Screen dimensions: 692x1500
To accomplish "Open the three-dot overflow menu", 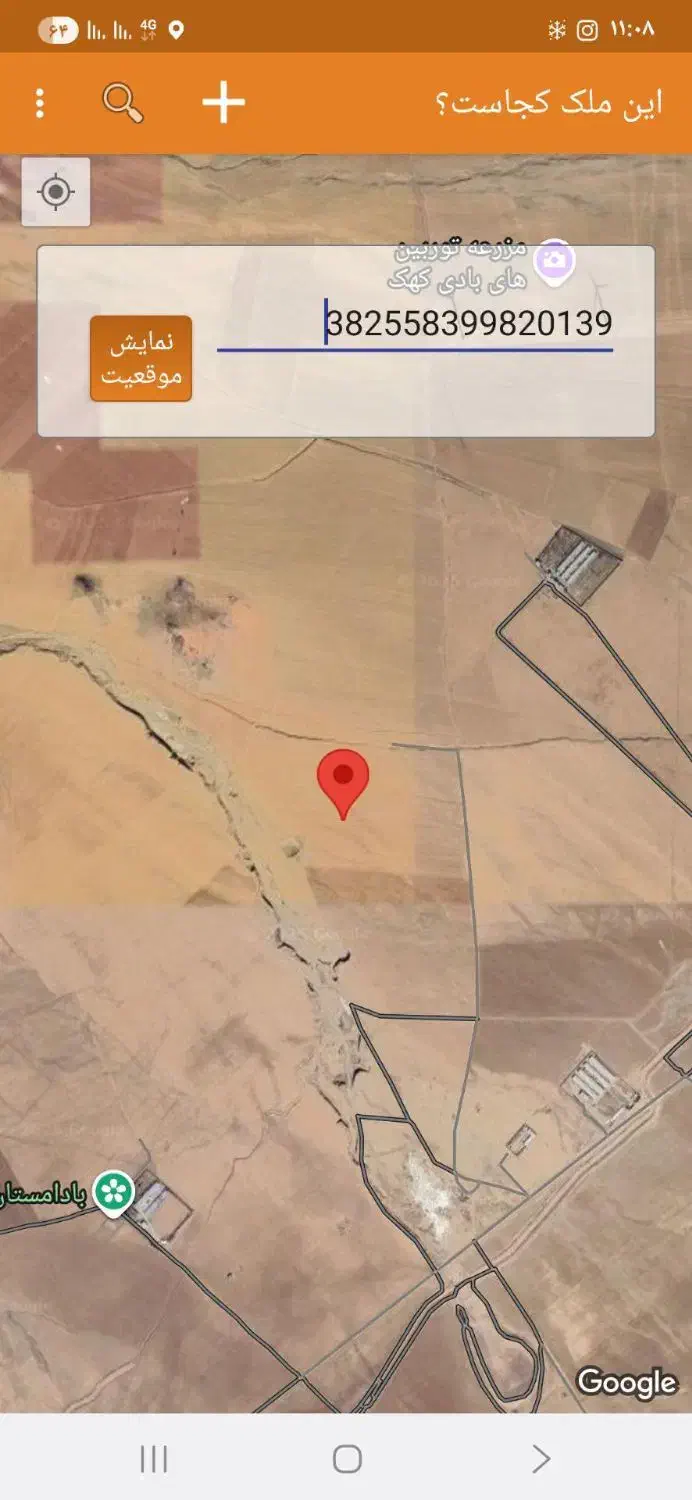I will (x=40, y=103).
